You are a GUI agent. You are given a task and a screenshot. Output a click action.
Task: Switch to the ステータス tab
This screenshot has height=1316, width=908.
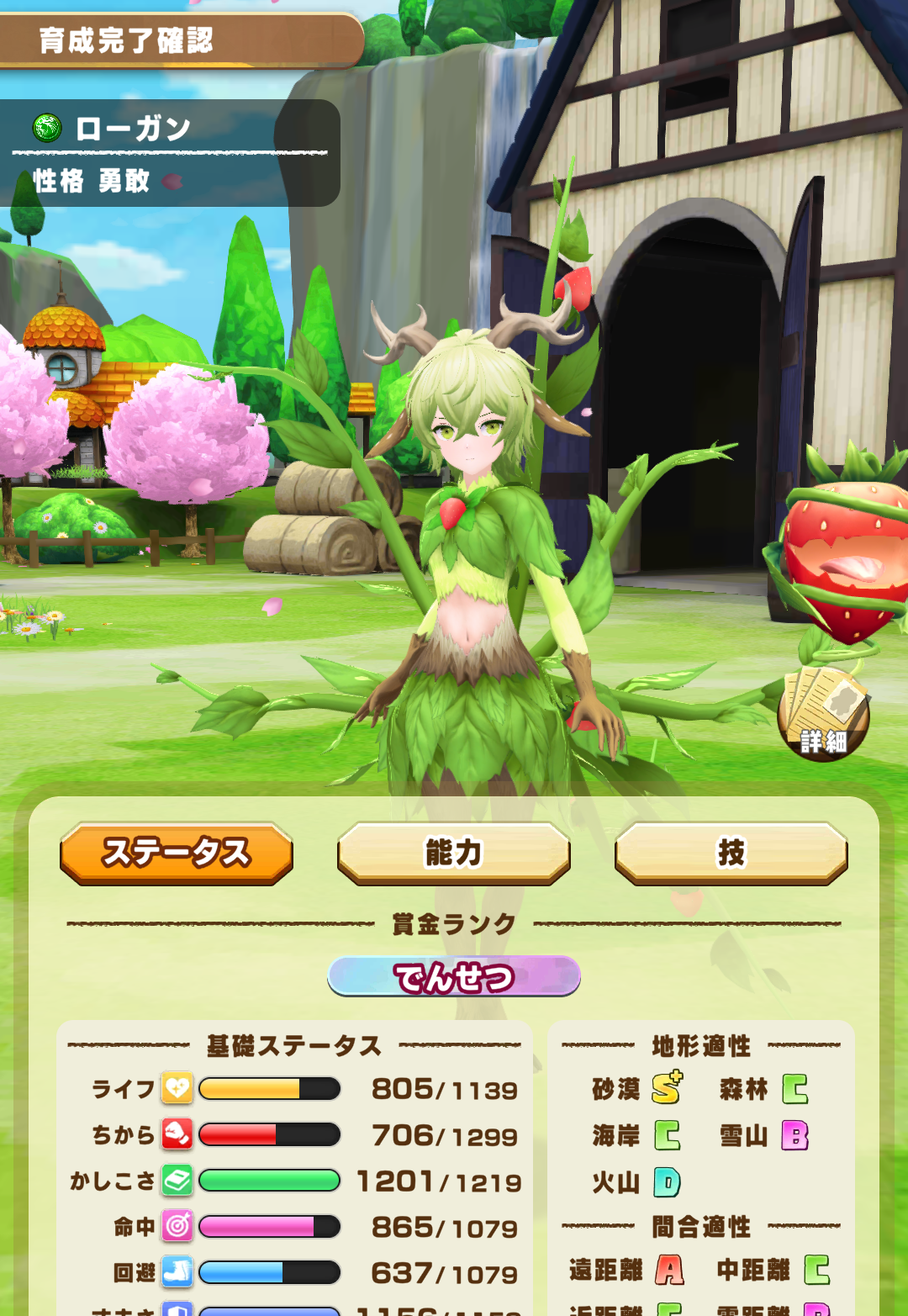(x=177, y=853)
